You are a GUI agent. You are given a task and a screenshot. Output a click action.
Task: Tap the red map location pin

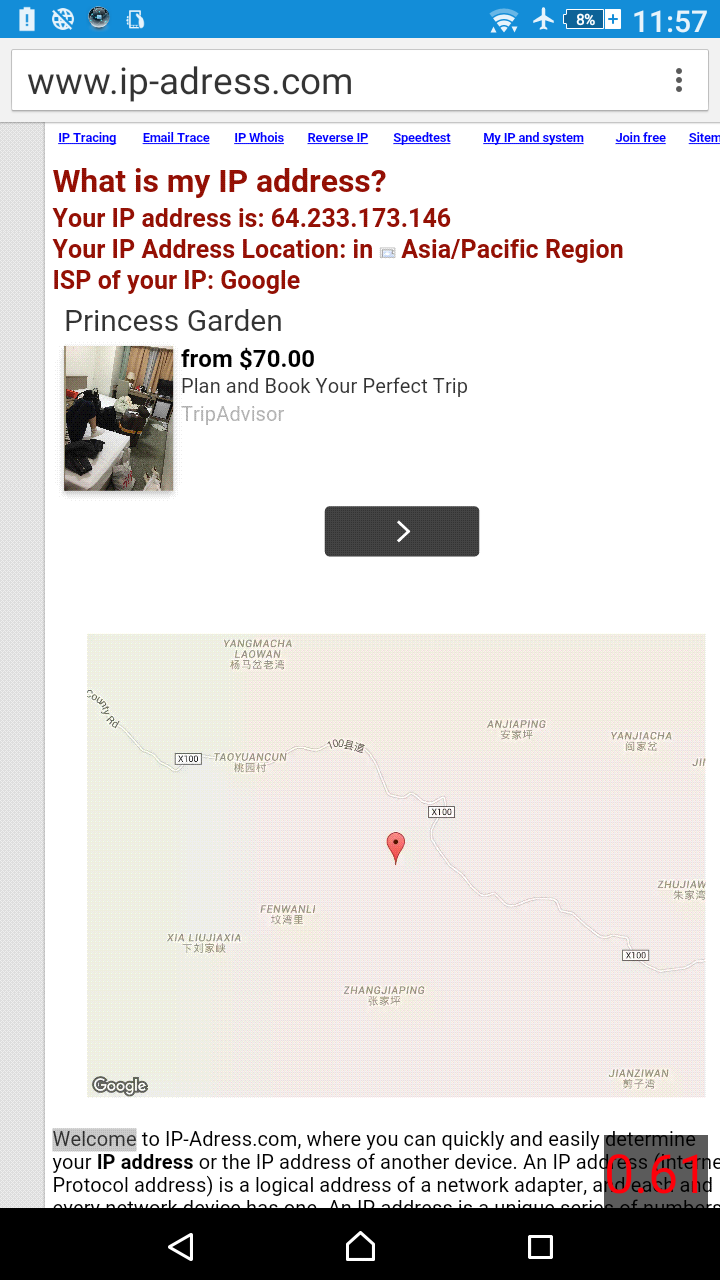(396, 846)
